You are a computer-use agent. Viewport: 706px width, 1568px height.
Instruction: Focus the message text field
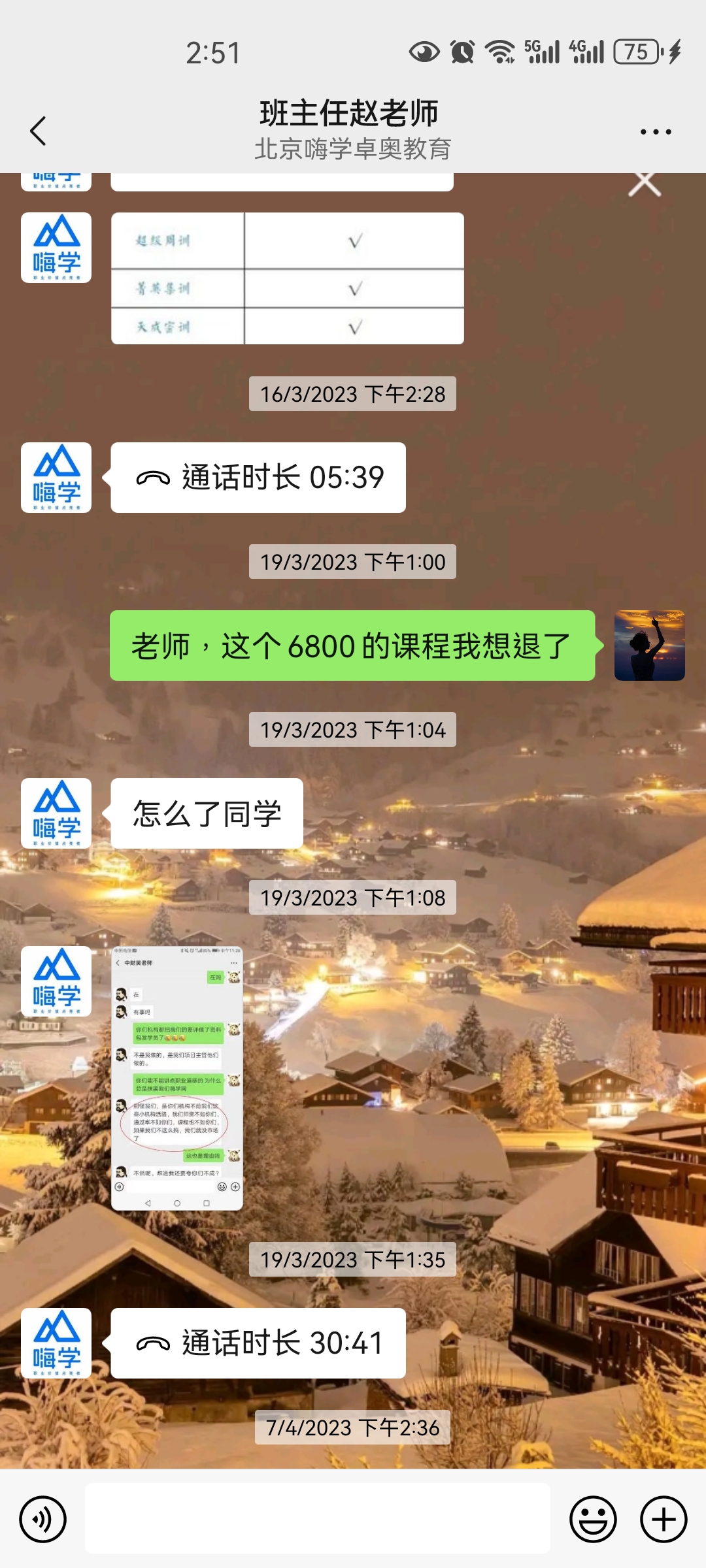318,1518
